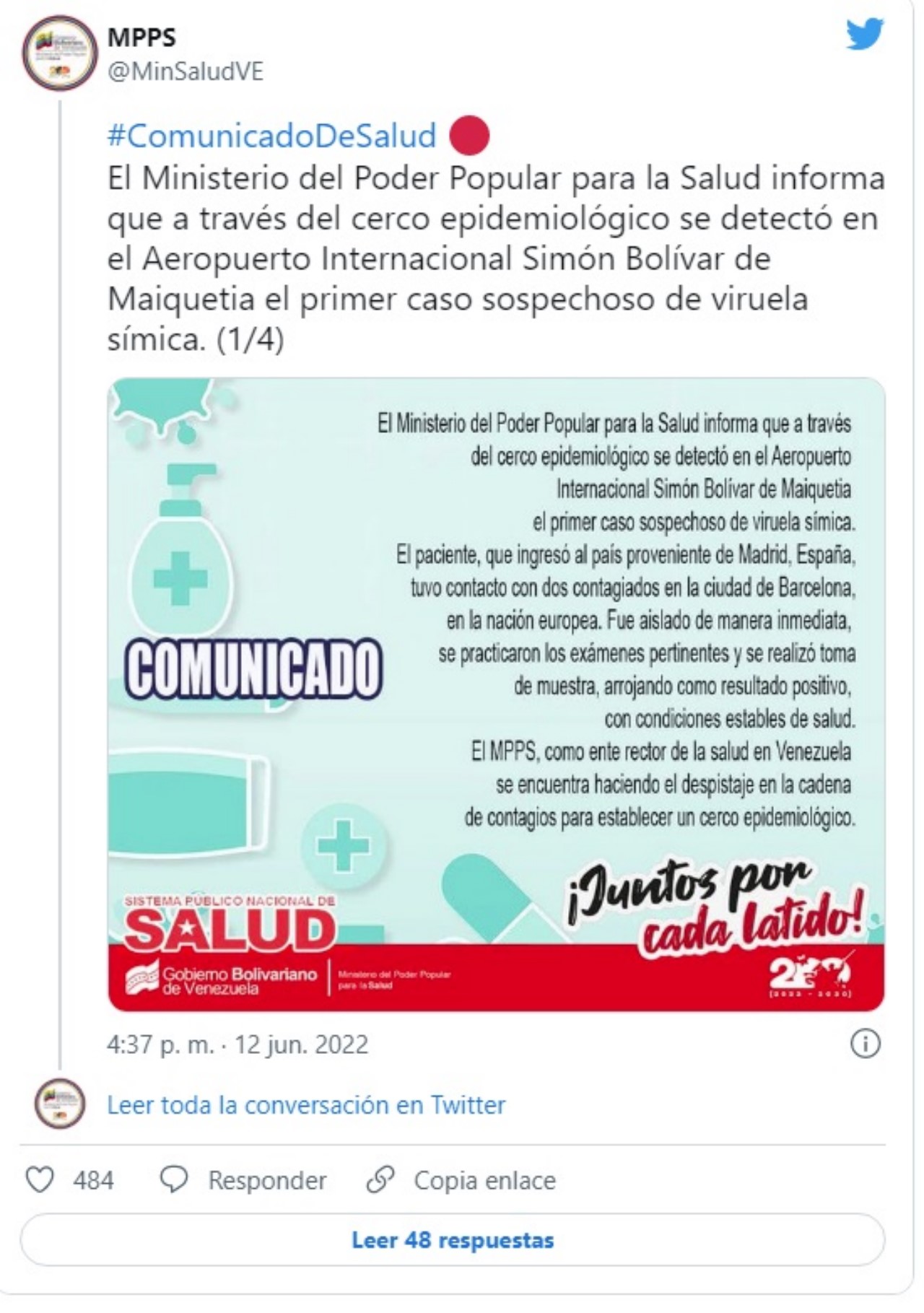Open Leer 48 respuestas

[453, 1240]
